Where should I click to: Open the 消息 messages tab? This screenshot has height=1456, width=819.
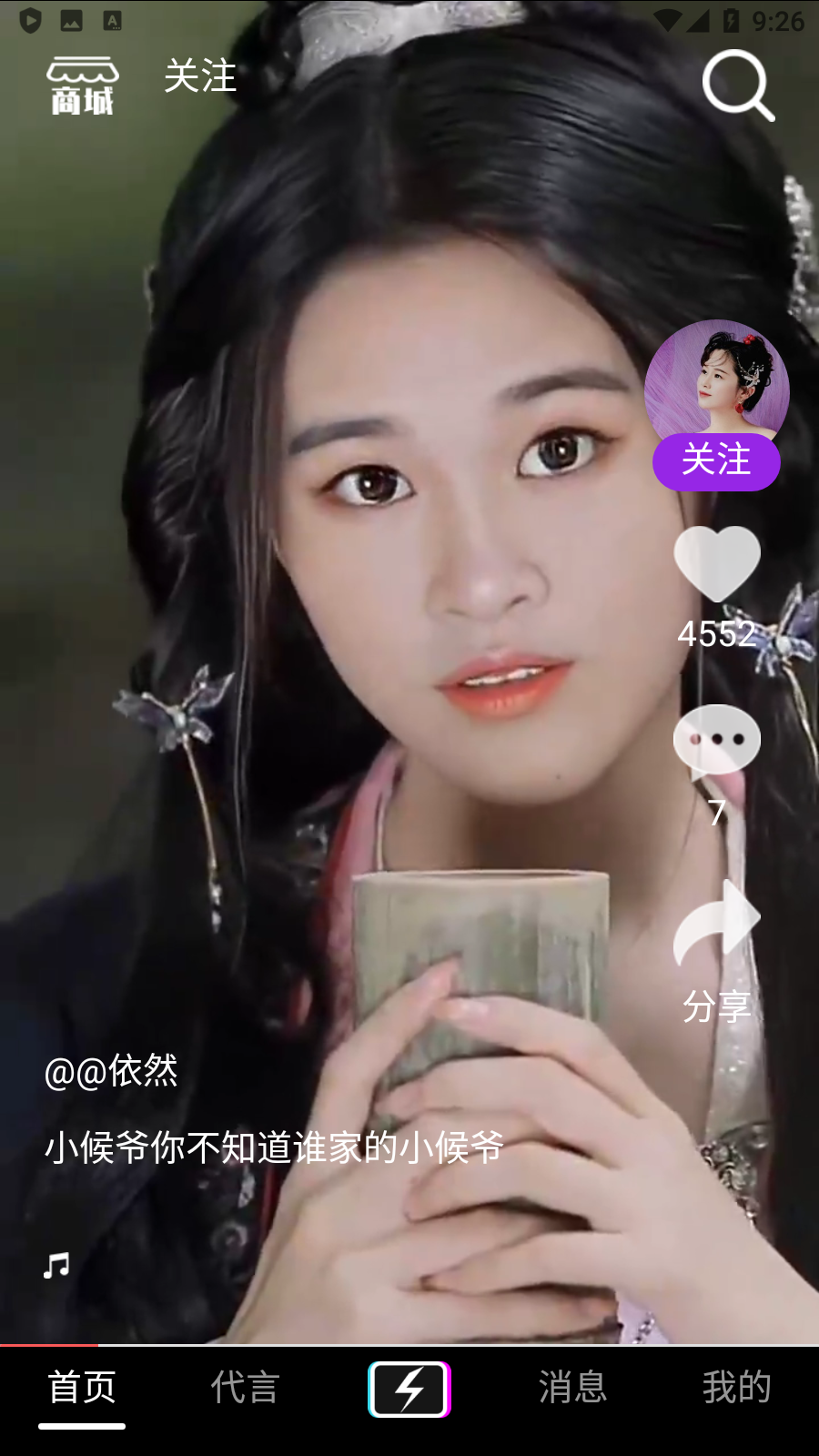coord(572,1389)
